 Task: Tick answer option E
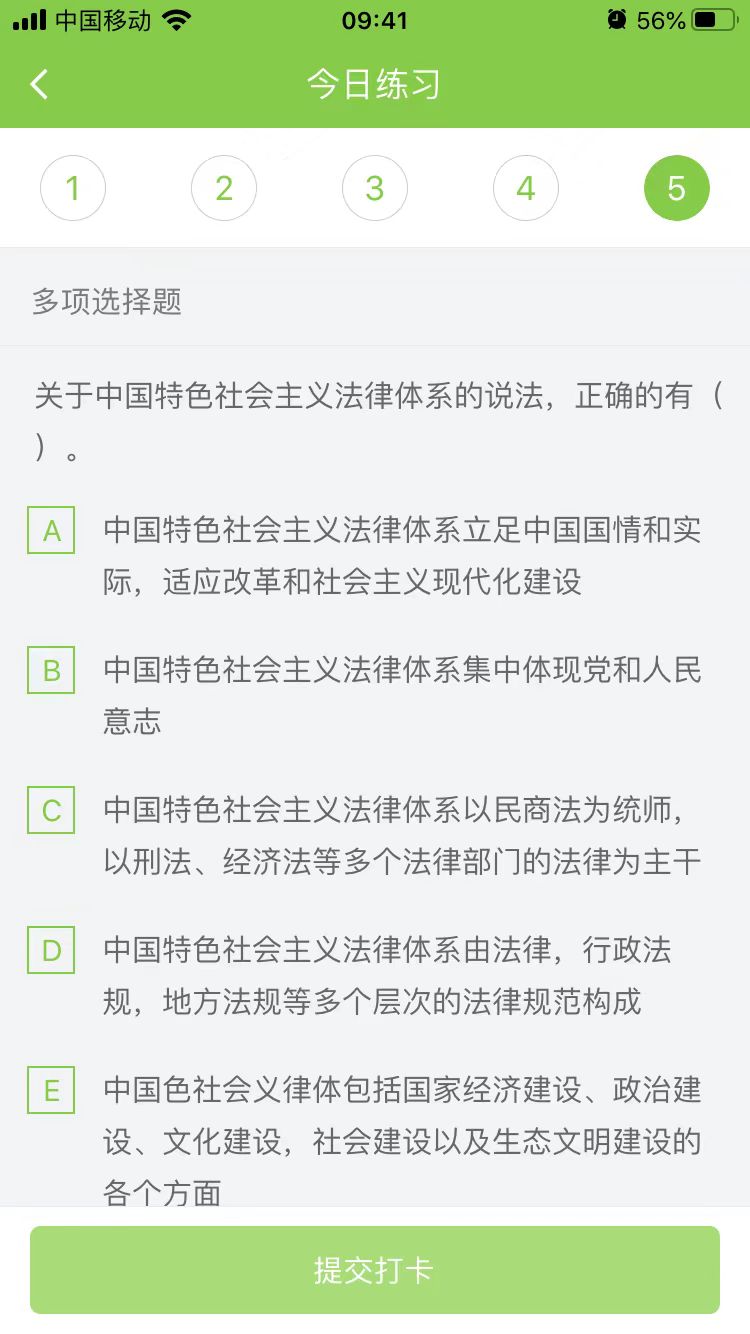coord(52,1090)
